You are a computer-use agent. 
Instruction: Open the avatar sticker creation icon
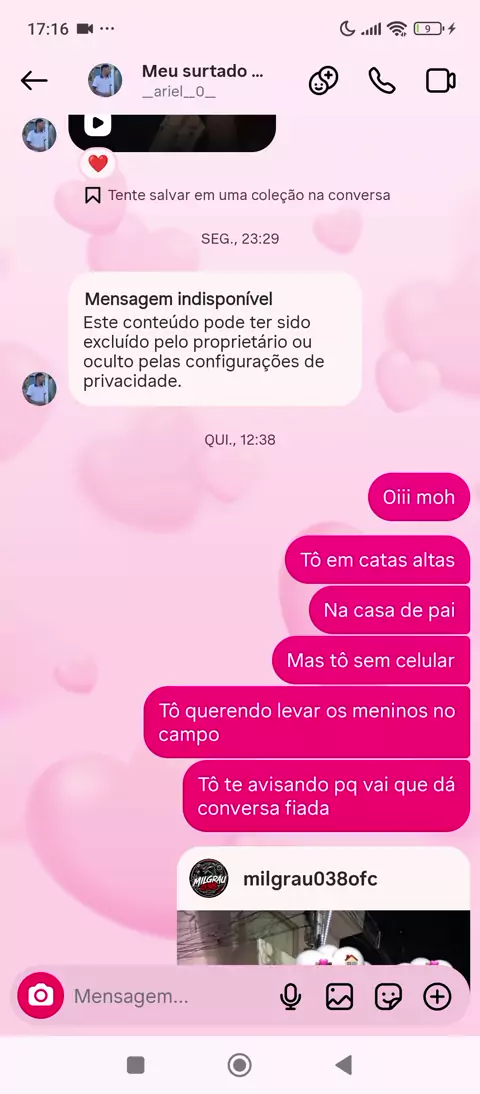(x=324, y=81)
